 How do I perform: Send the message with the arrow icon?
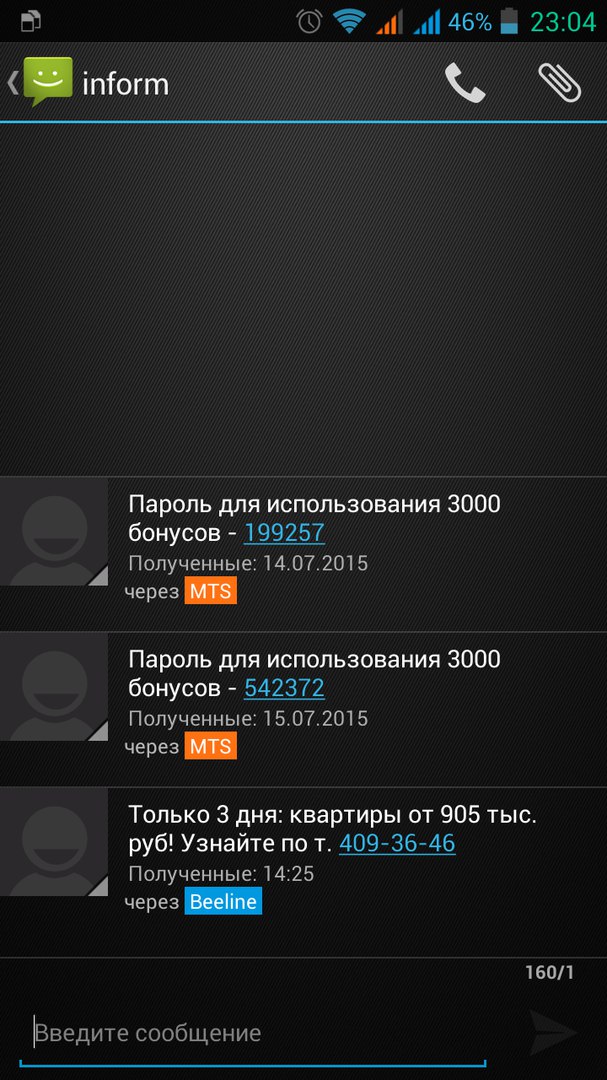pyautogui.click(x=553, y=1033)
